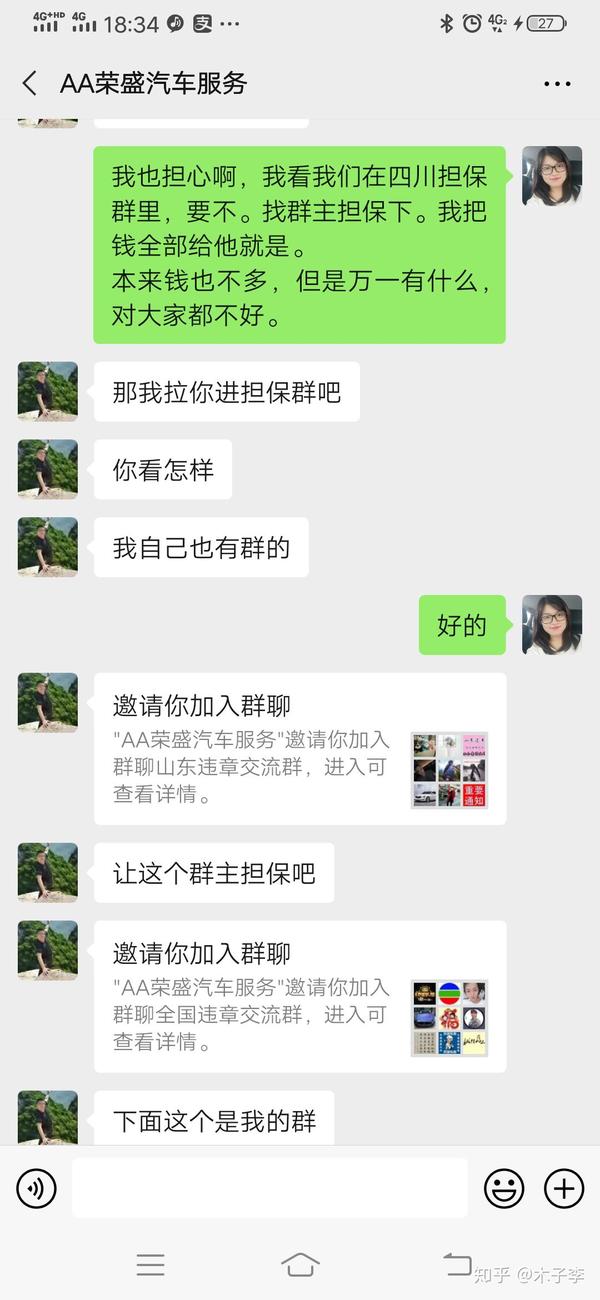Open the 全国违章交流群 group invitation card
This screenshot has height=1300, width=600.
[x=300, y=997]
